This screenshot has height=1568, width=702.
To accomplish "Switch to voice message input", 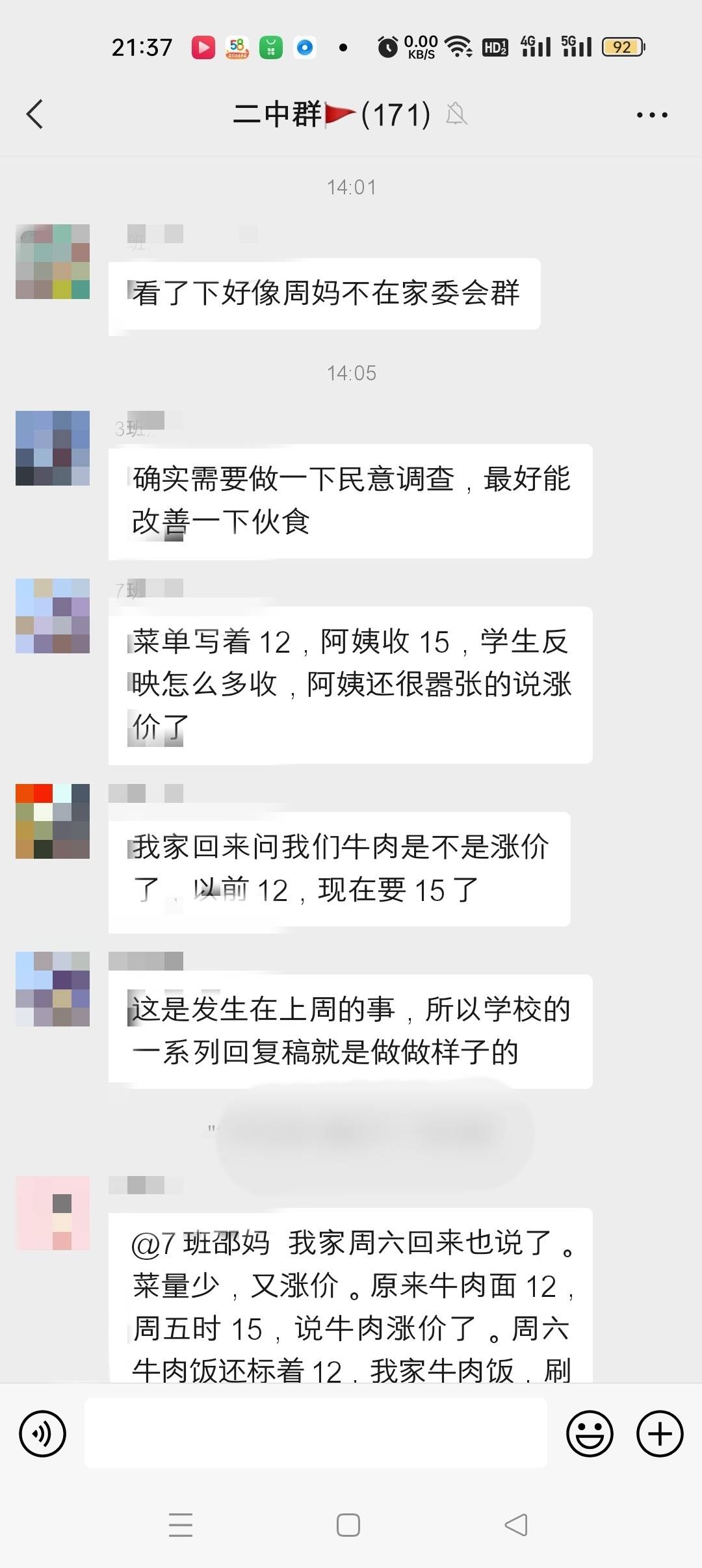I will click(43, 1433).
